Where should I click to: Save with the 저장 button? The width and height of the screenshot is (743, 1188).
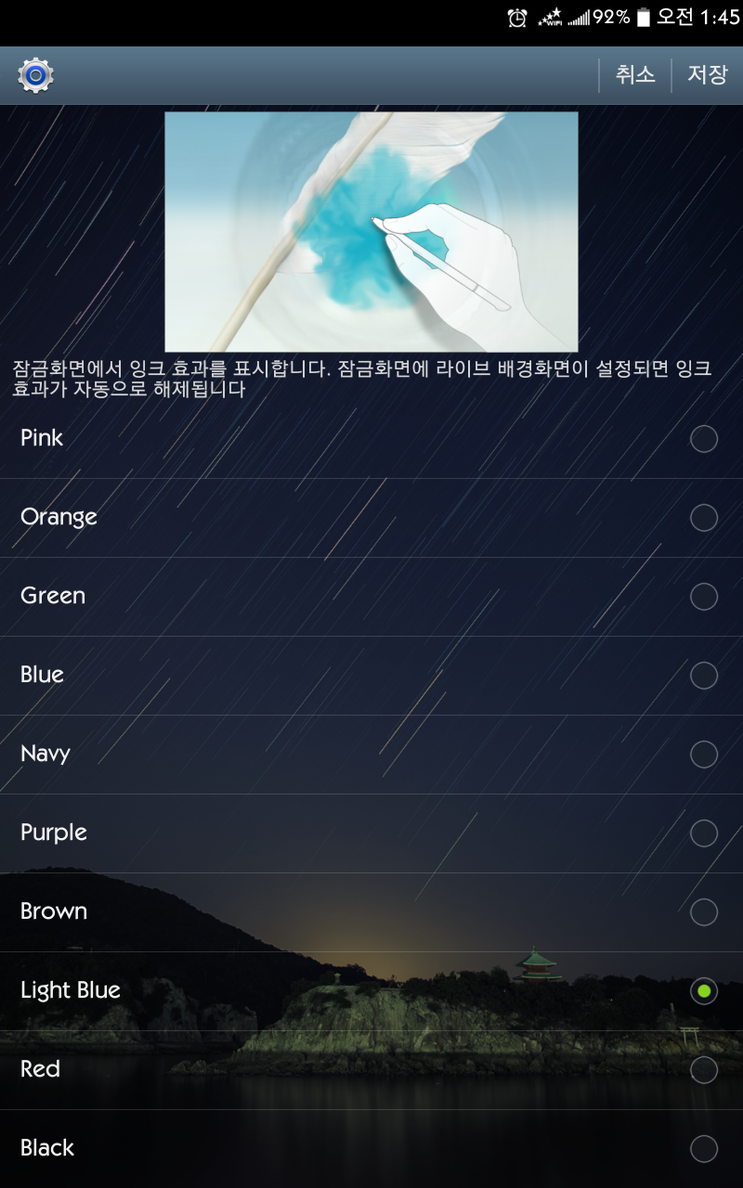click(x=707, y=75)
